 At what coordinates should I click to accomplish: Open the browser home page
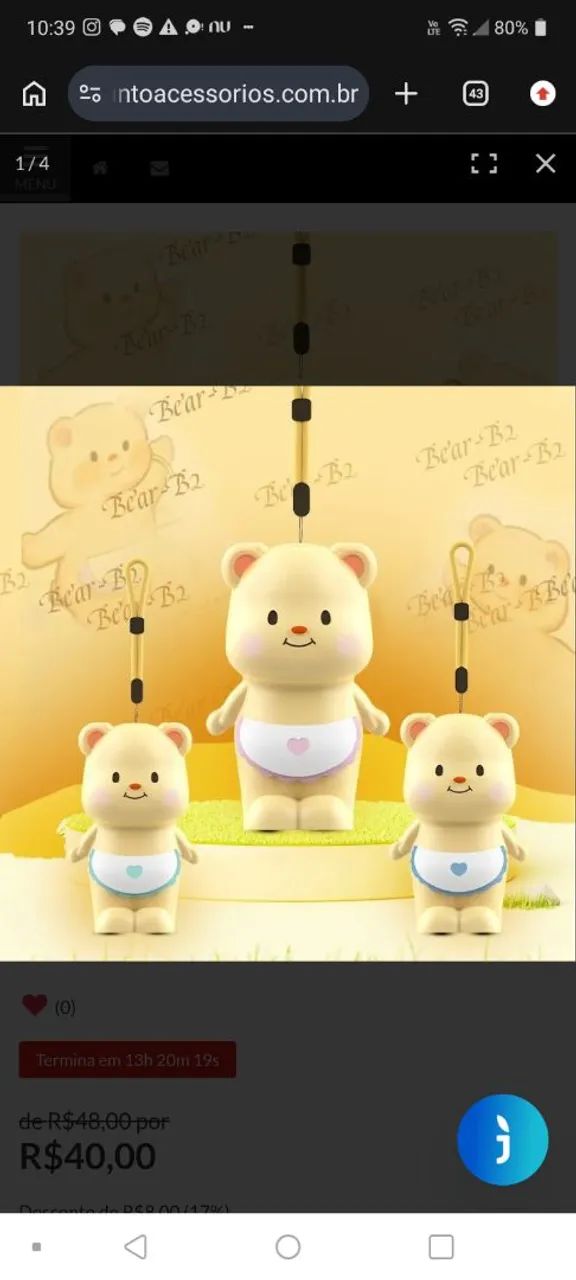pyautogui.click(x=34, y=94)
